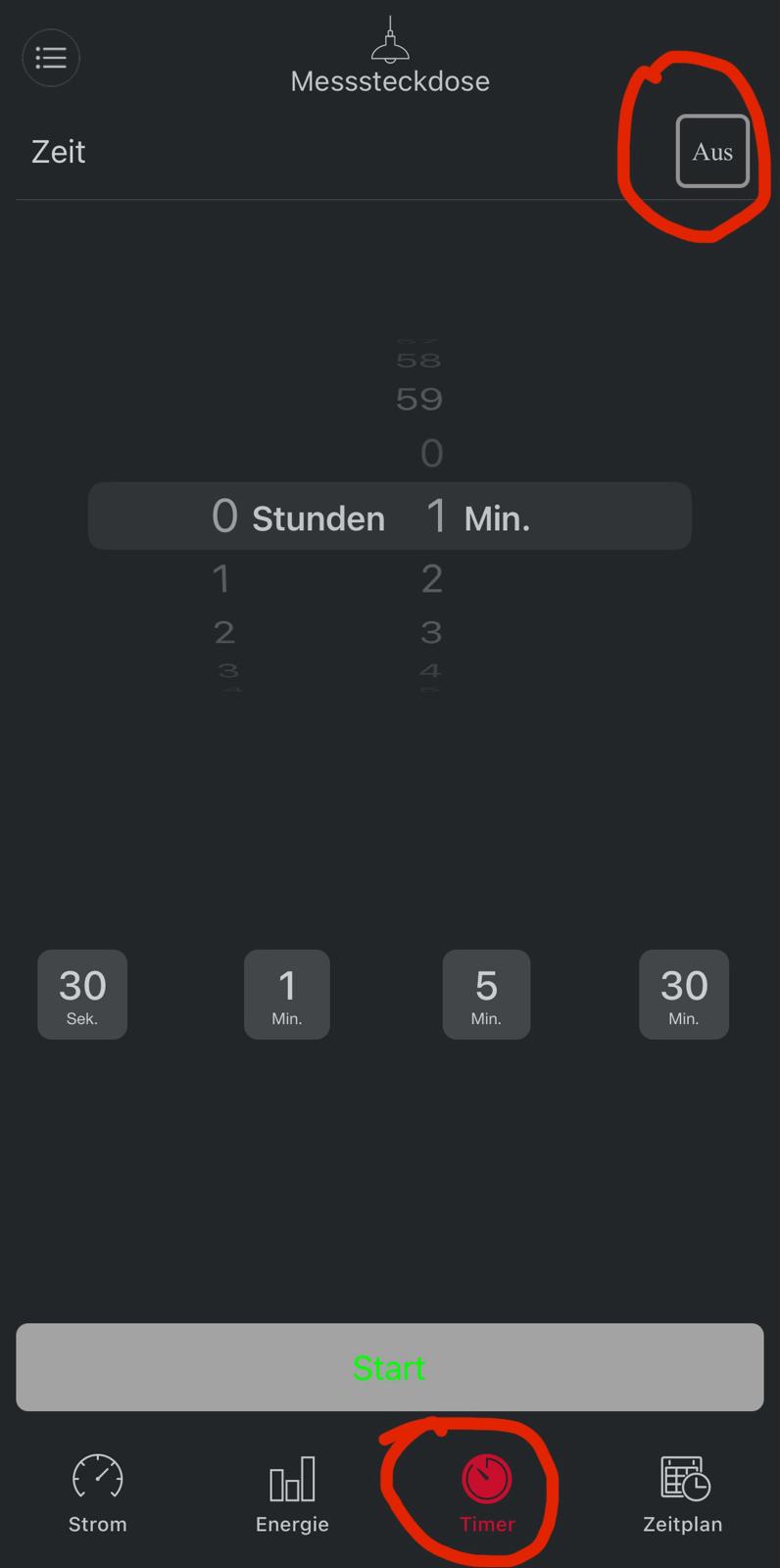
Task: Set the timer to 5 Min. preset
Action: click(486, 994)
